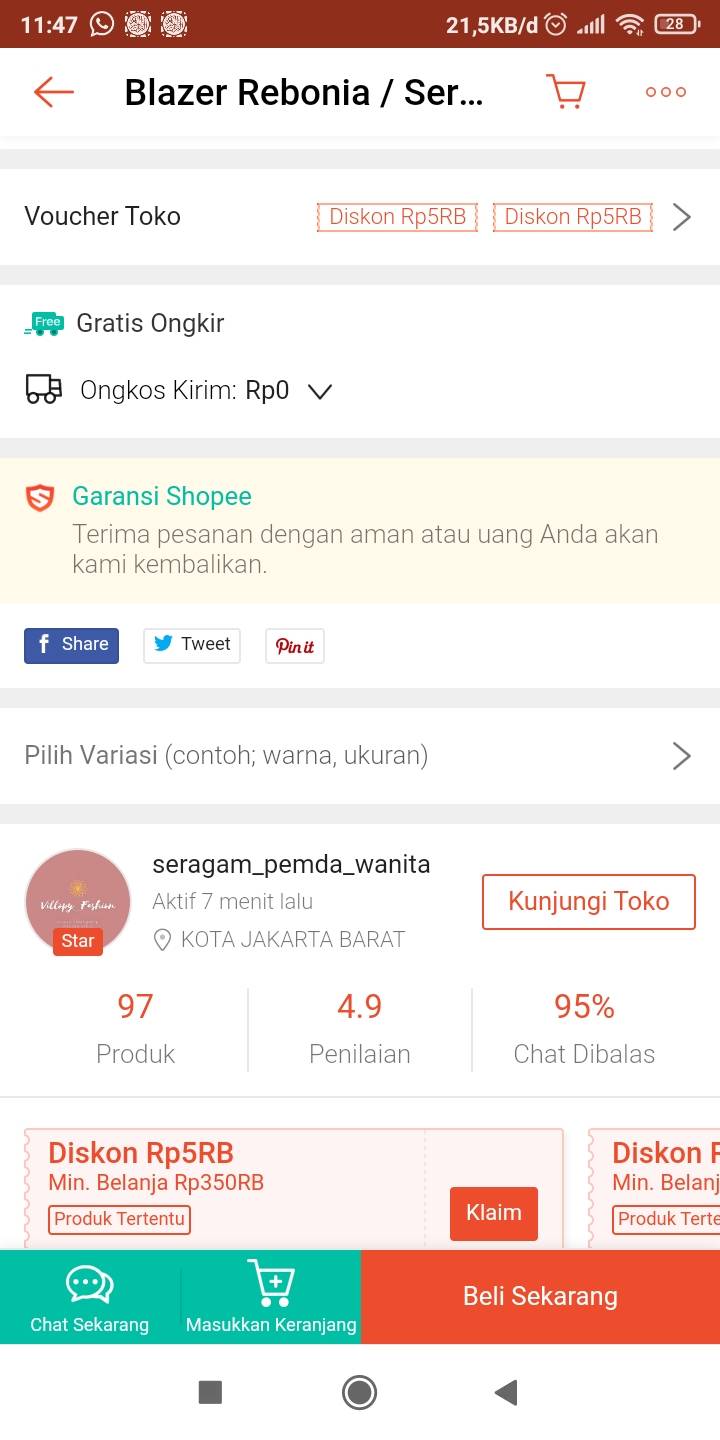This screenshot has height=1440, width=720.
Task: Claim the Diskon Rp5RB voucher with Klaim
Action: [x=494, y=1213]
